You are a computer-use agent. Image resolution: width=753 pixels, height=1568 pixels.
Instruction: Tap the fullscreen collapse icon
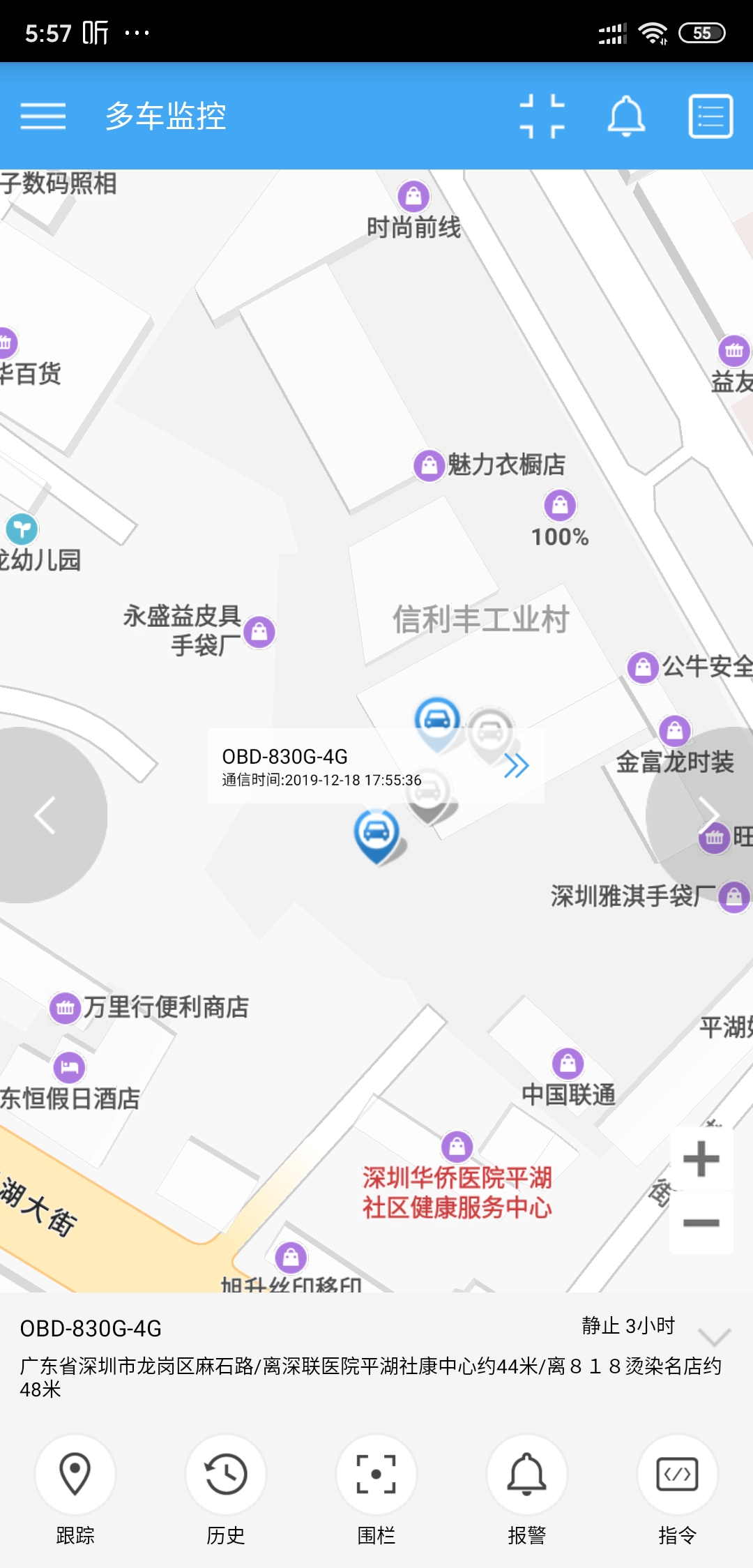tap(542, 116)
